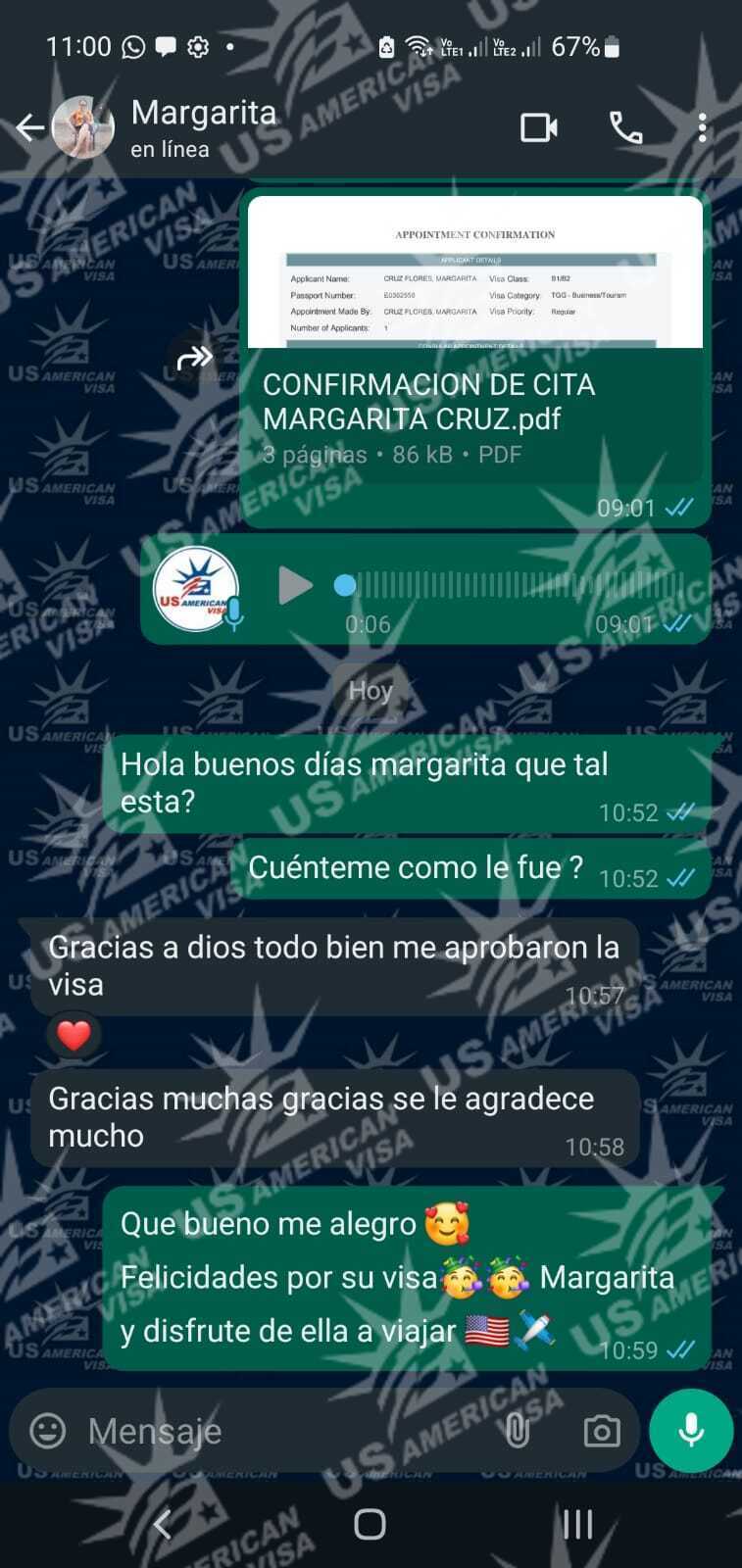742x1568 pixels.
Task: View the heart reaction on the visa message
Action: 74,1035
